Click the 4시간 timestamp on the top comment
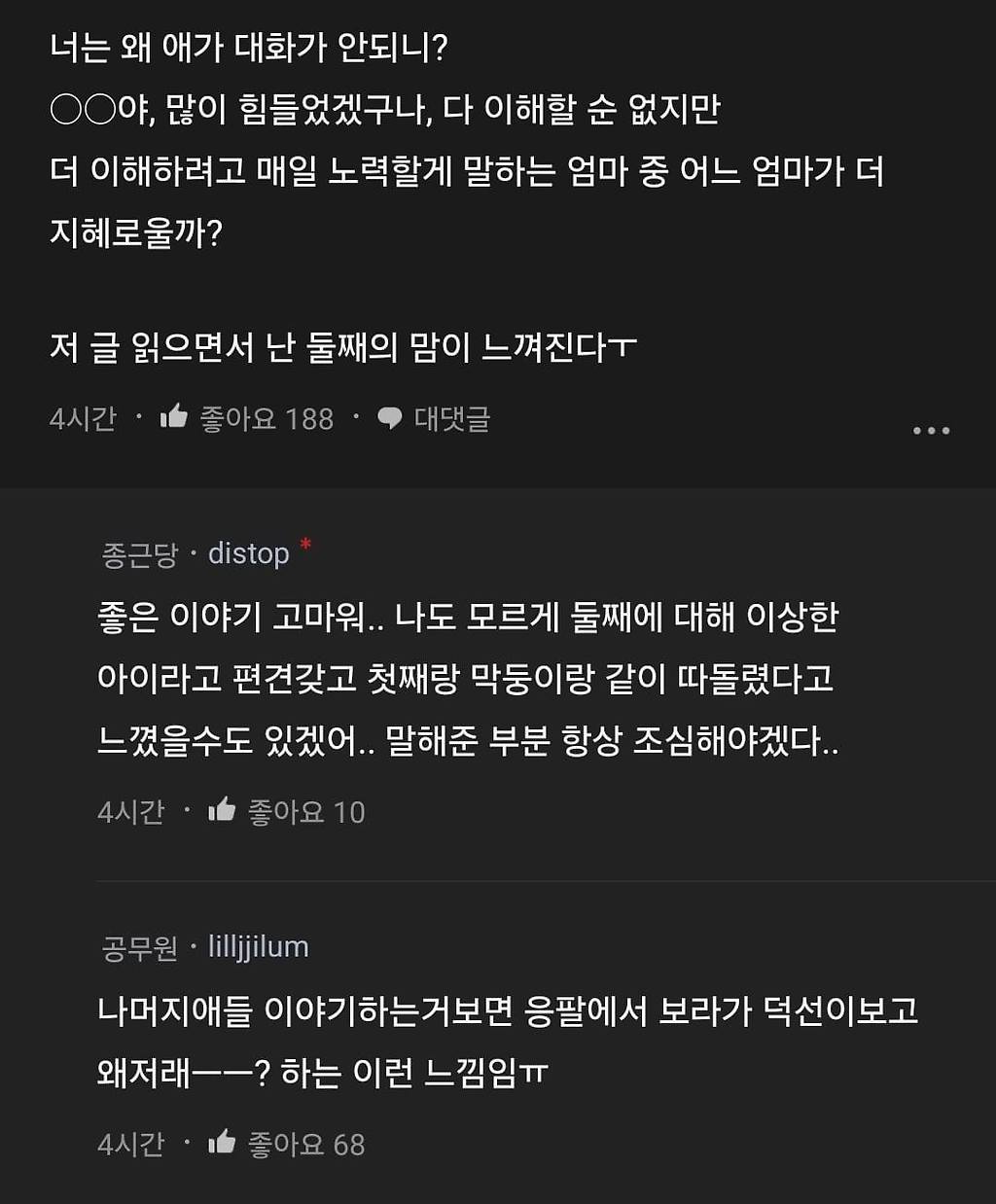Image resolution: width=996 pixels, height=1204 pixels. pos(83,418)
